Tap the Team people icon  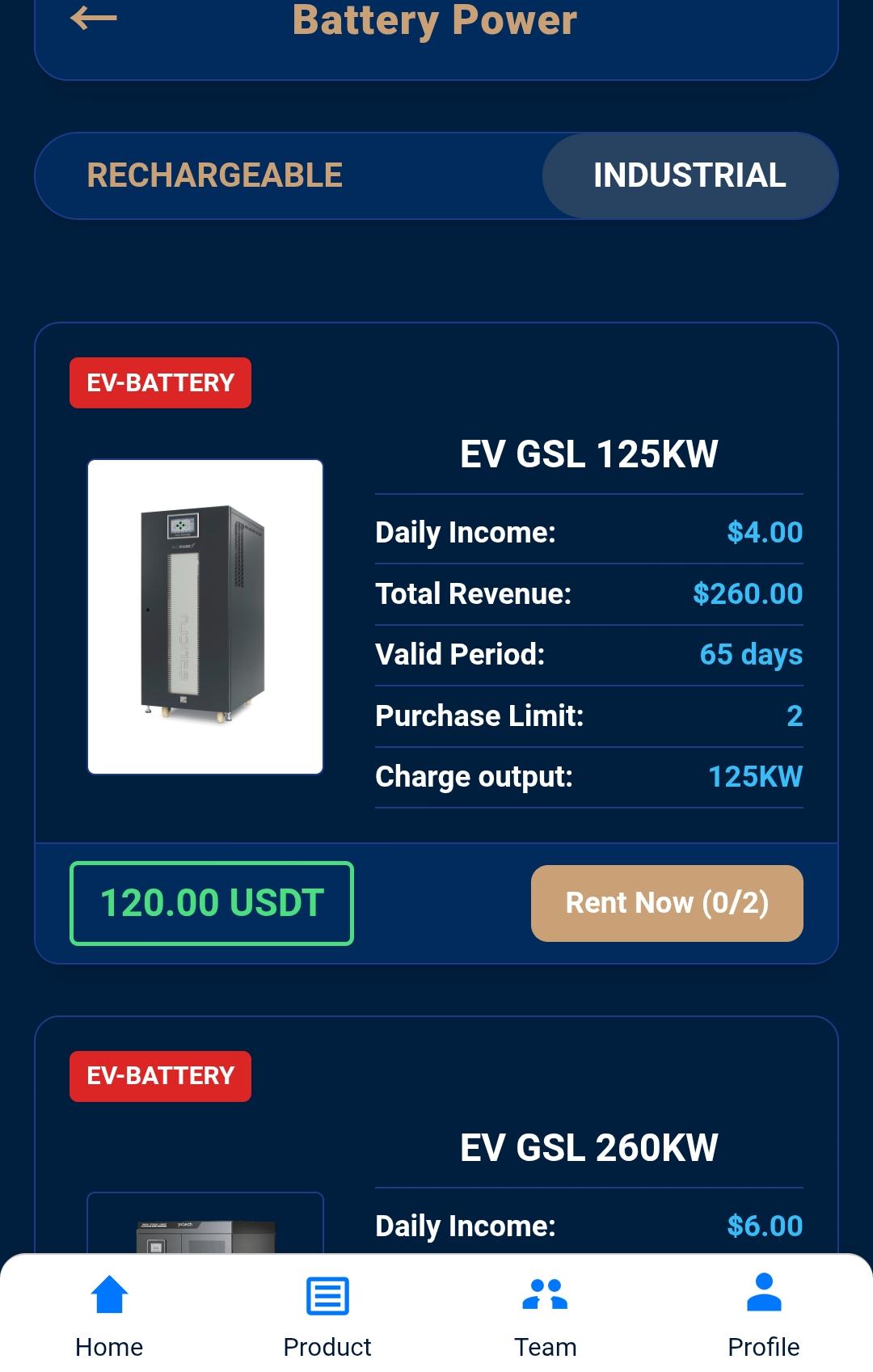545,1294
